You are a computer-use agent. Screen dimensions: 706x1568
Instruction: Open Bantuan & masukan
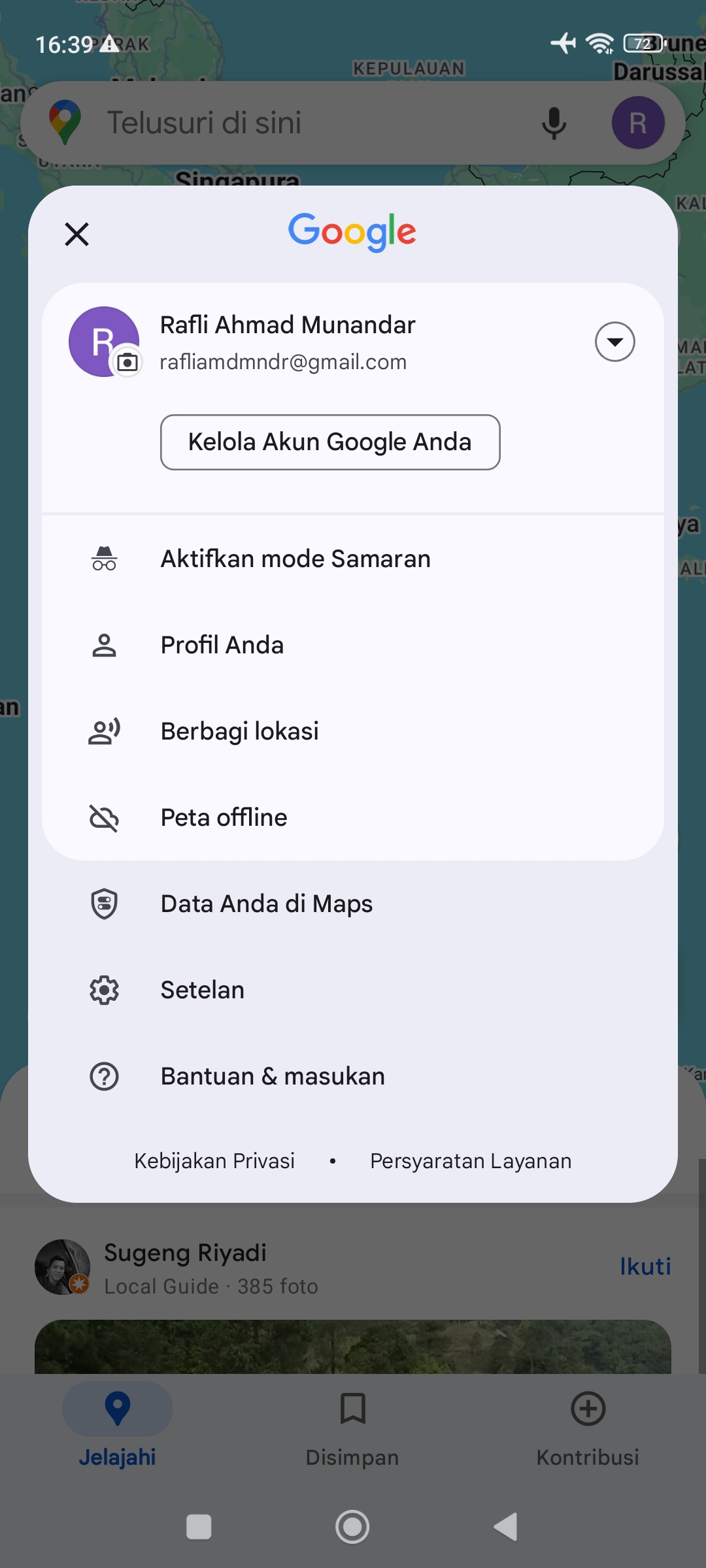pos(353,1076)
